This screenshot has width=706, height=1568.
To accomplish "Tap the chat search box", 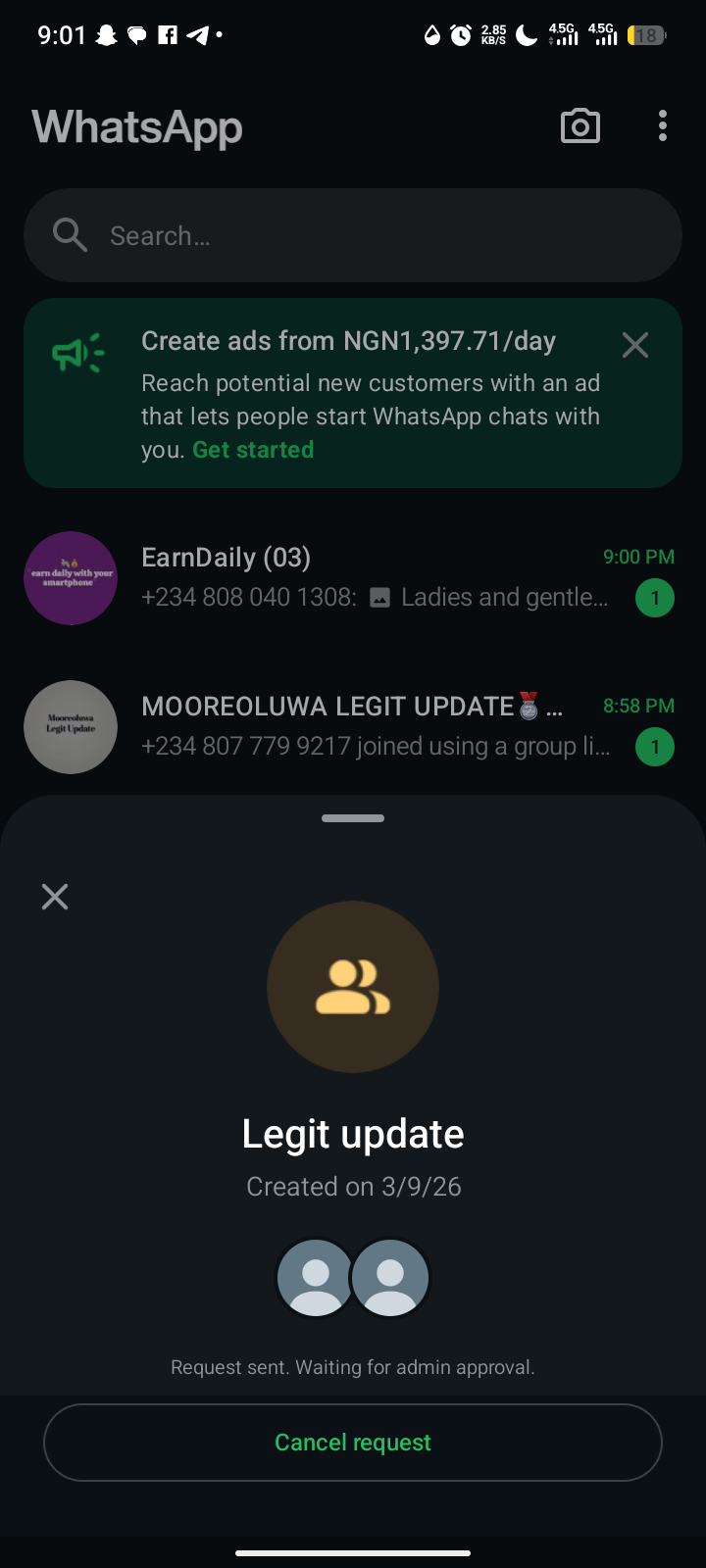I will (353, 235).
